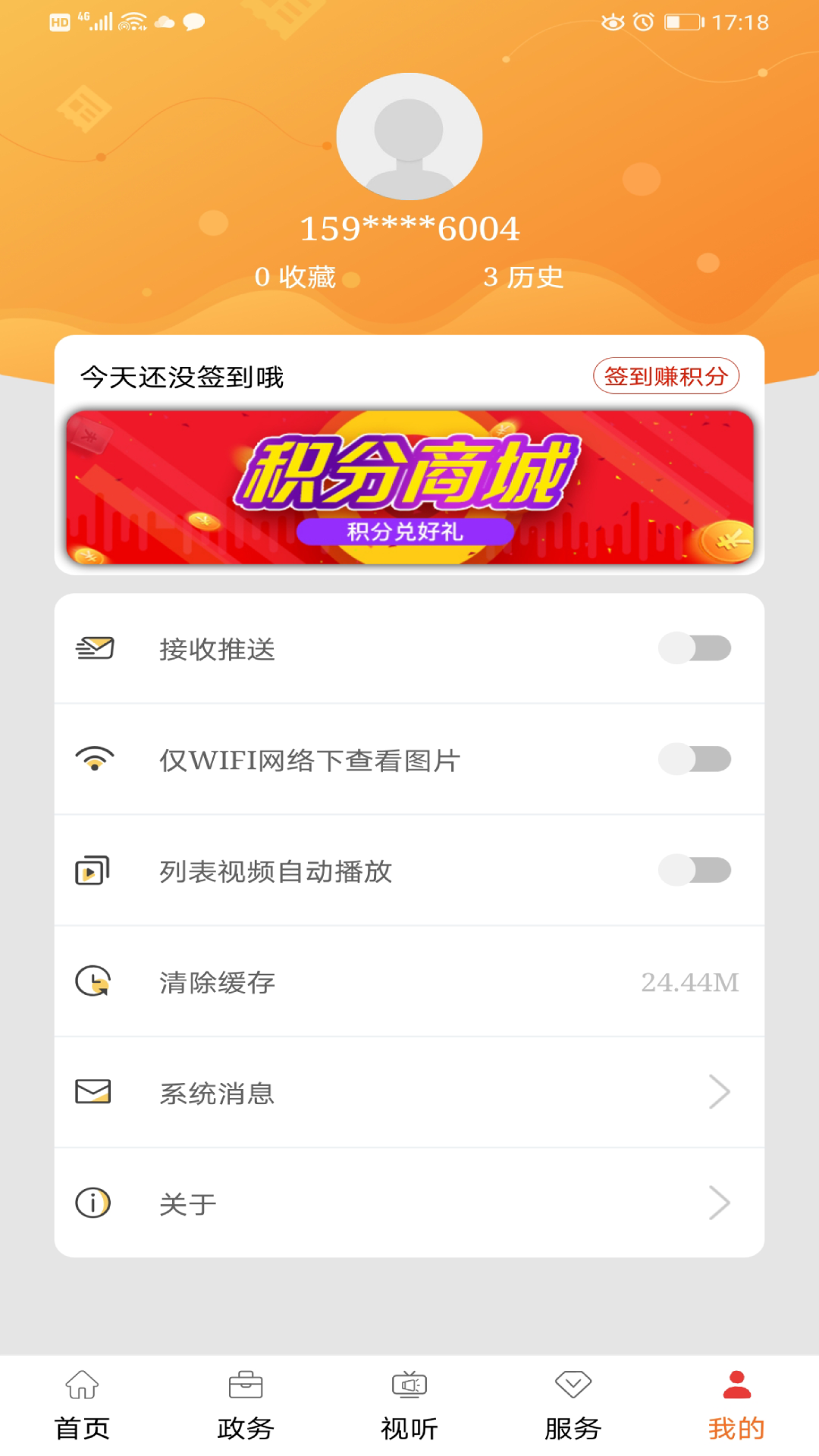The width and height of the screenshot is (819, 1456).
Task: Open the 历史 browsing history
Action: pos(523,277)
